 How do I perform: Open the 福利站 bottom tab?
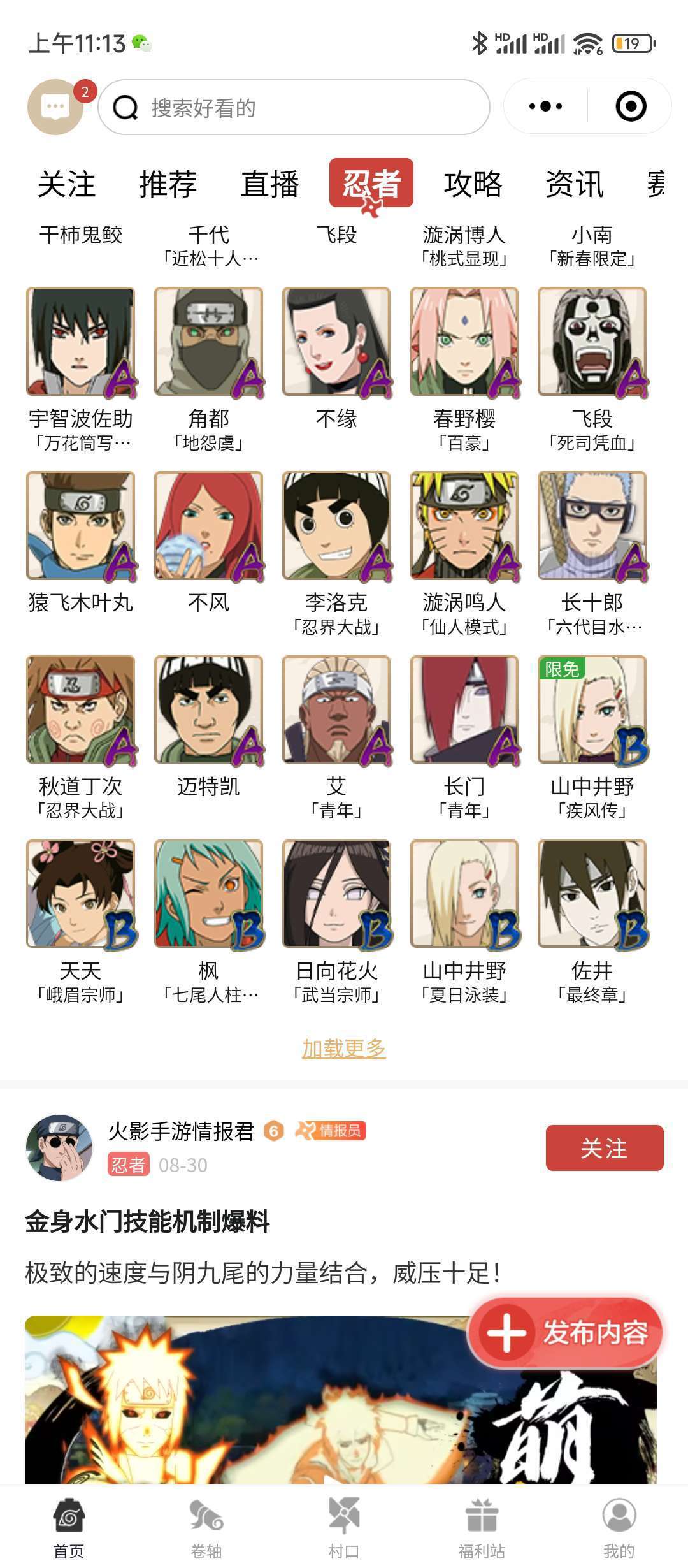tap(482, 1526)
